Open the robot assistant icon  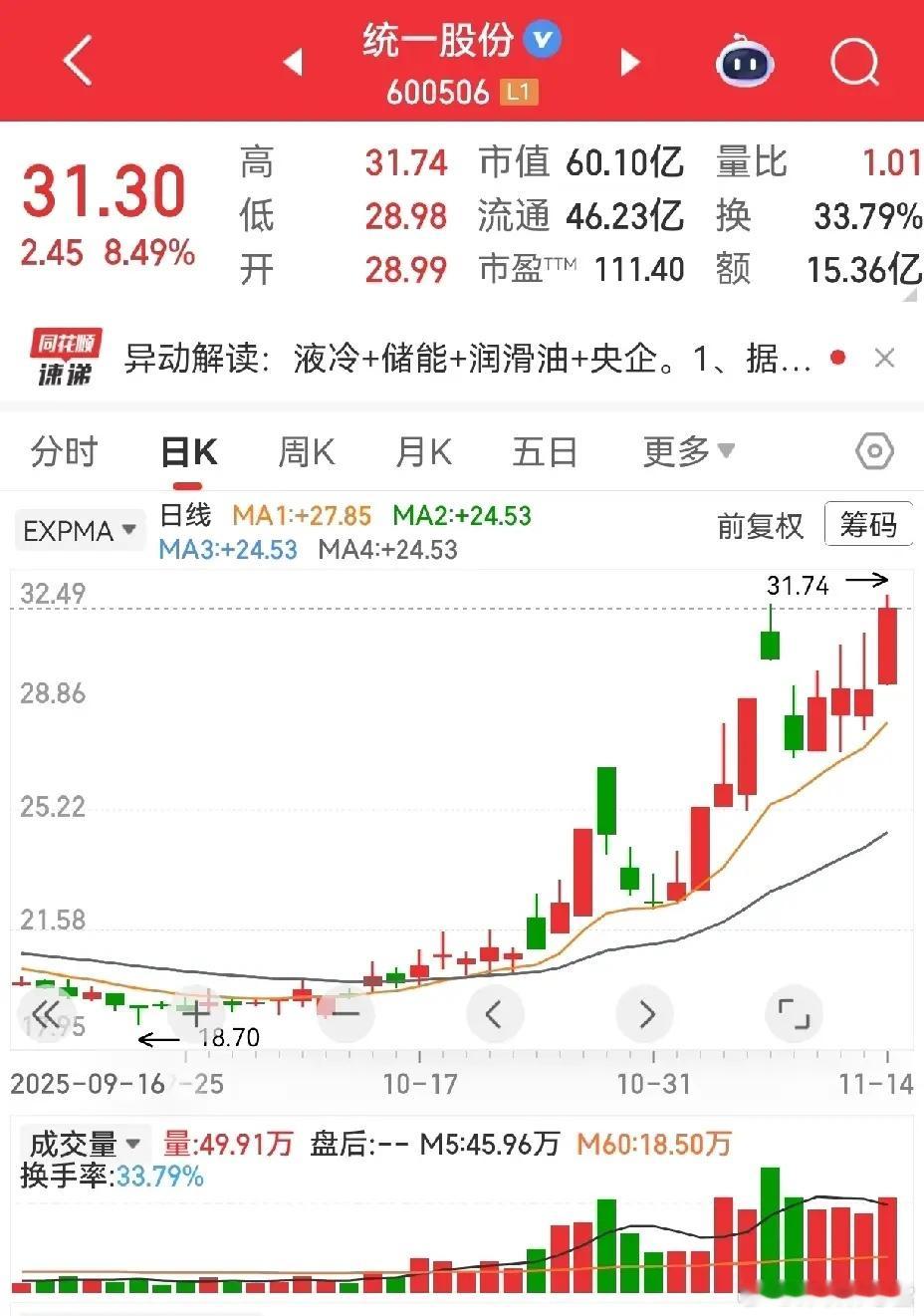coord(745,62)
